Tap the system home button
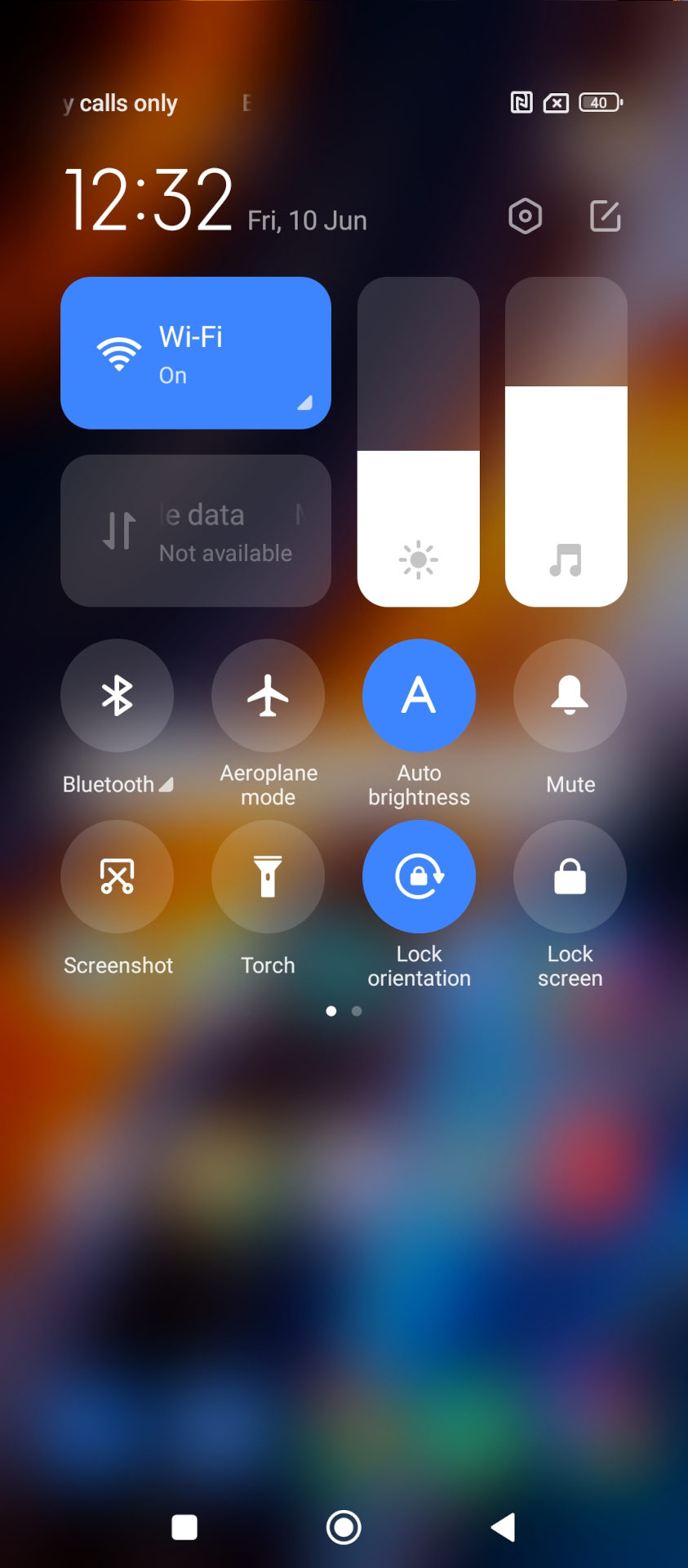This screenshot has height=1568, width=688. (x=344, y=1527)
